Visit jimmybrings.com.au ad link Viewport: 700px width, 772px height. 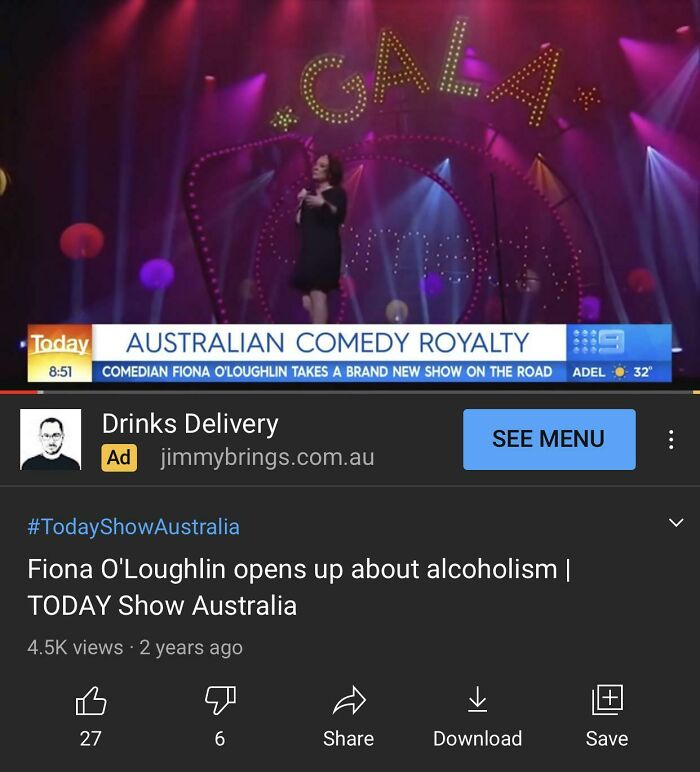pos(267,457)
